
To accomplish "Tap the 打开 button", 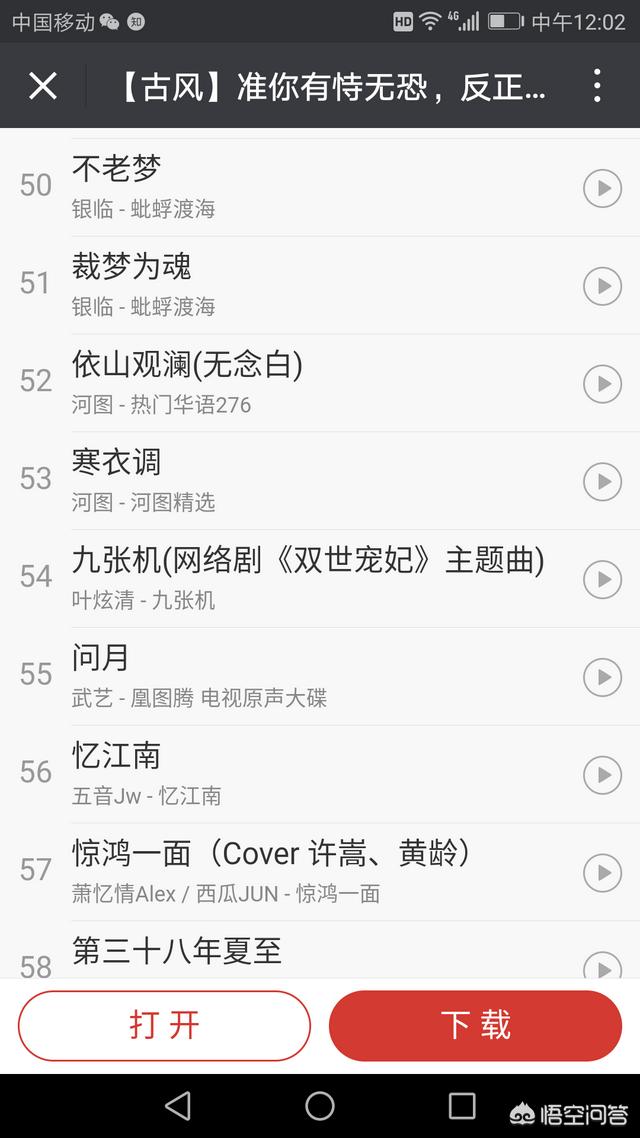I will pyautogui.click(x=164, y=1025).
